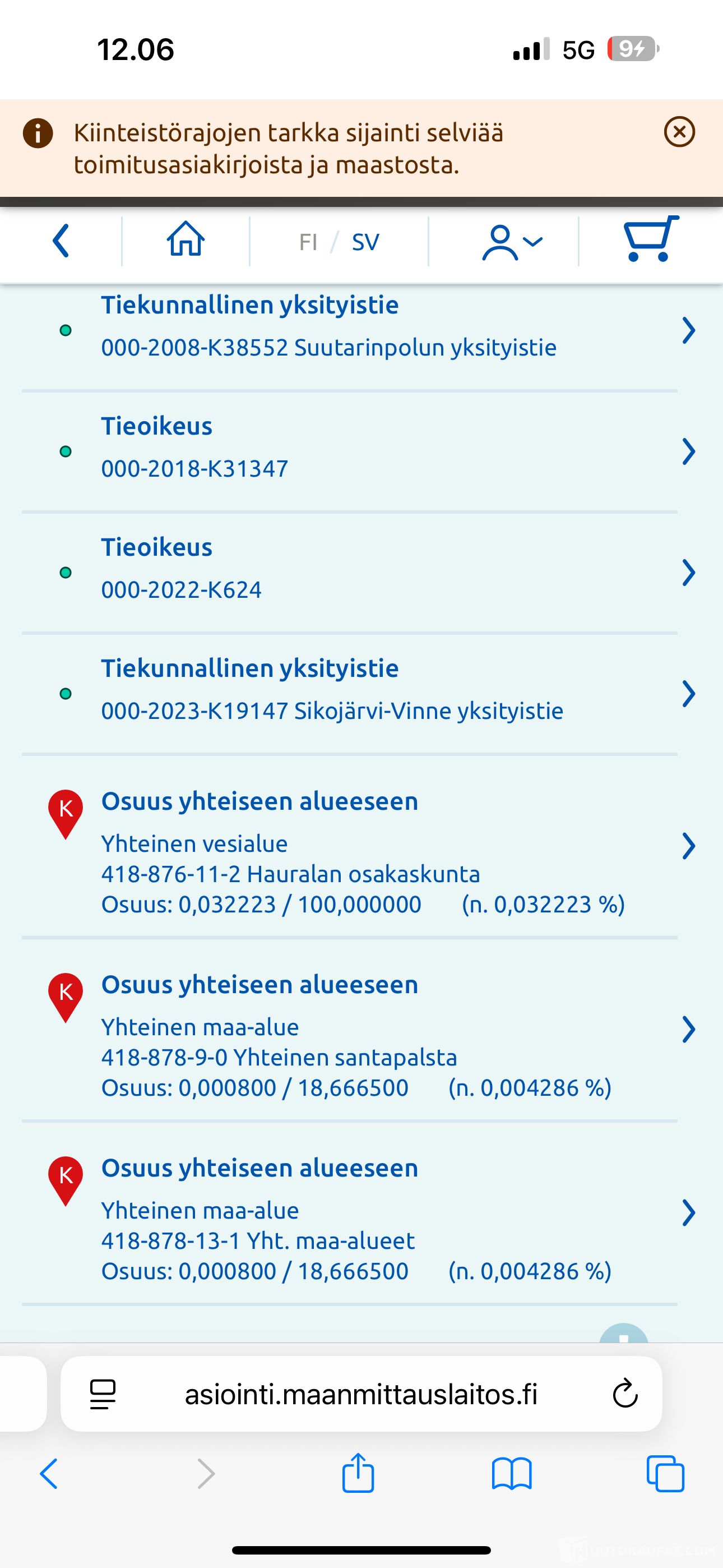The image size is (723, 1568).
Task: Go to previous page in Safari
Action: tap(49, 1474)
